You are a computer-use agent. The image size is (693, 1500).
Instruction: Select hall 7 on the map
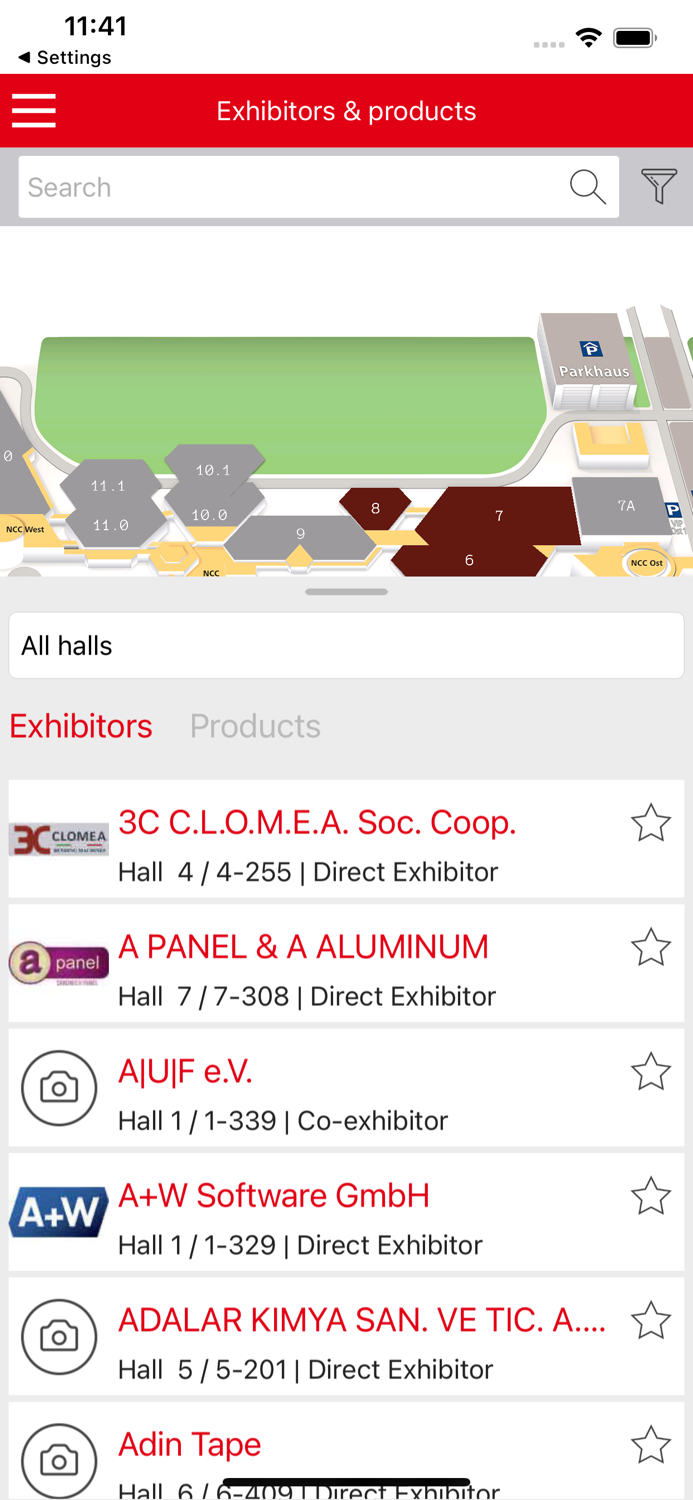499,516
